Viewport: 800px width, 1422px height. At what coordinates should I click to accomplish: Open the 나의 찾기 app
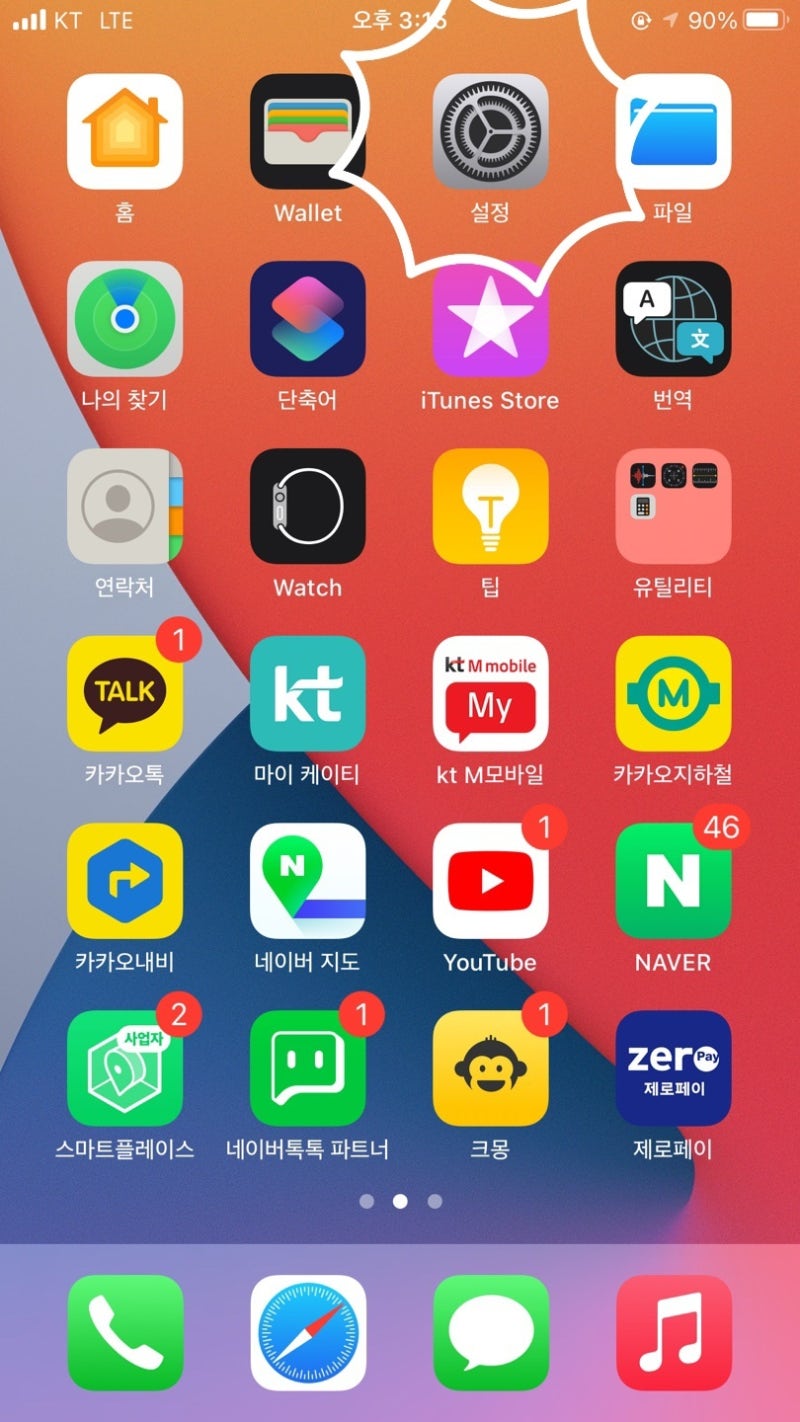(x=125, y=319)
